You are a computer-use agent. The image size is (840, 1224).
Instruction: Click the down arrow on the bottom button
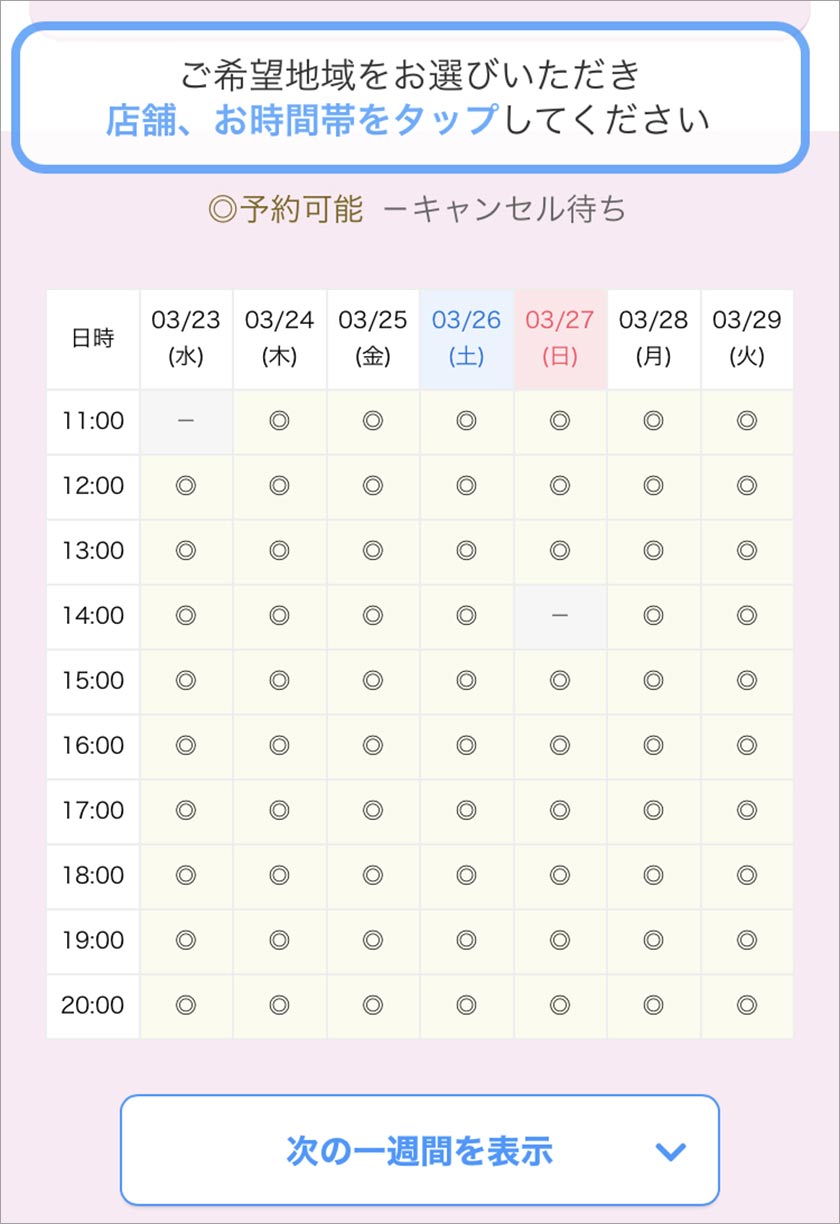pyautogui.click(x=672, y=1150)
